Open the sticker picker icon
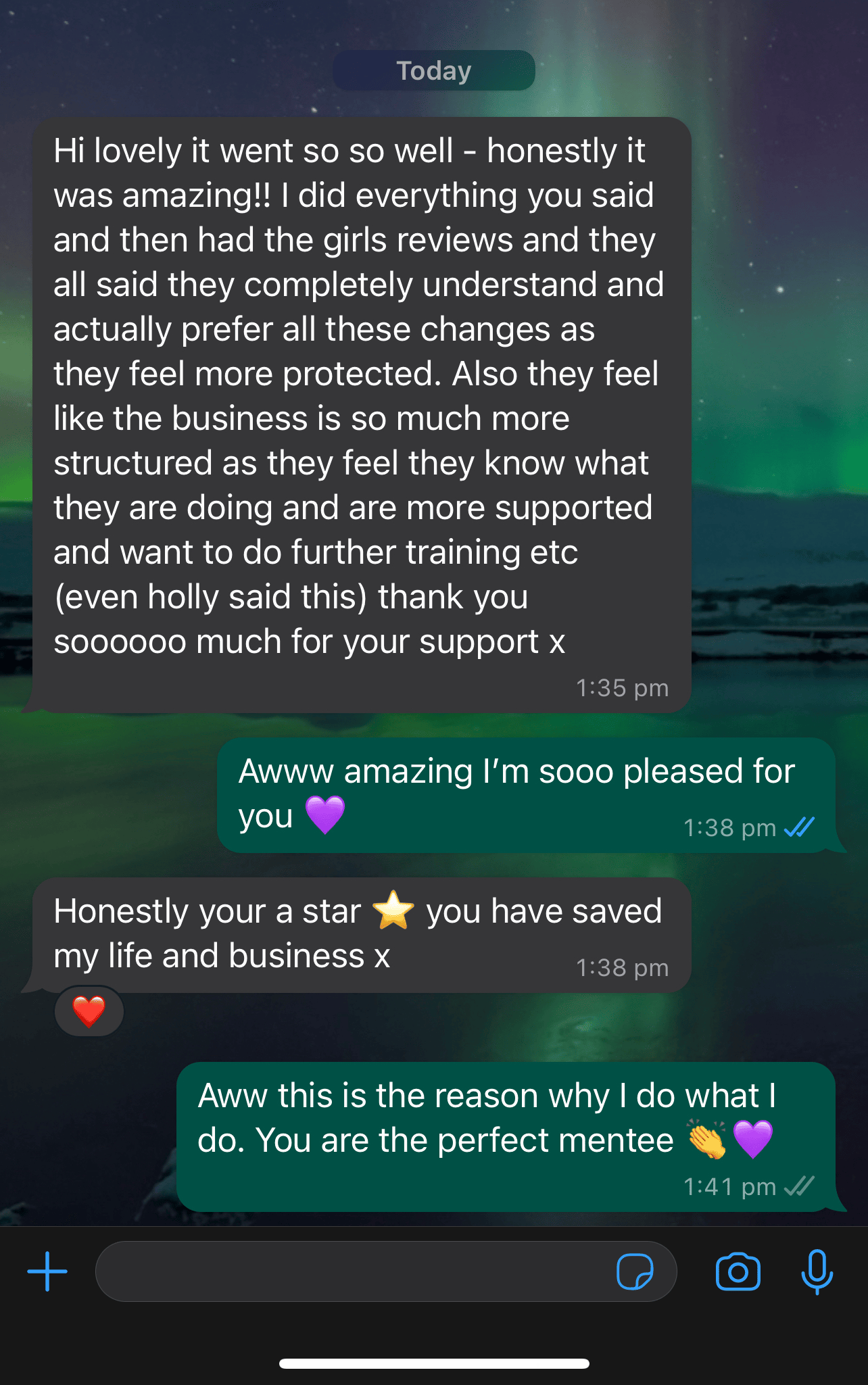The image size is (868, 1385). 635,1271
